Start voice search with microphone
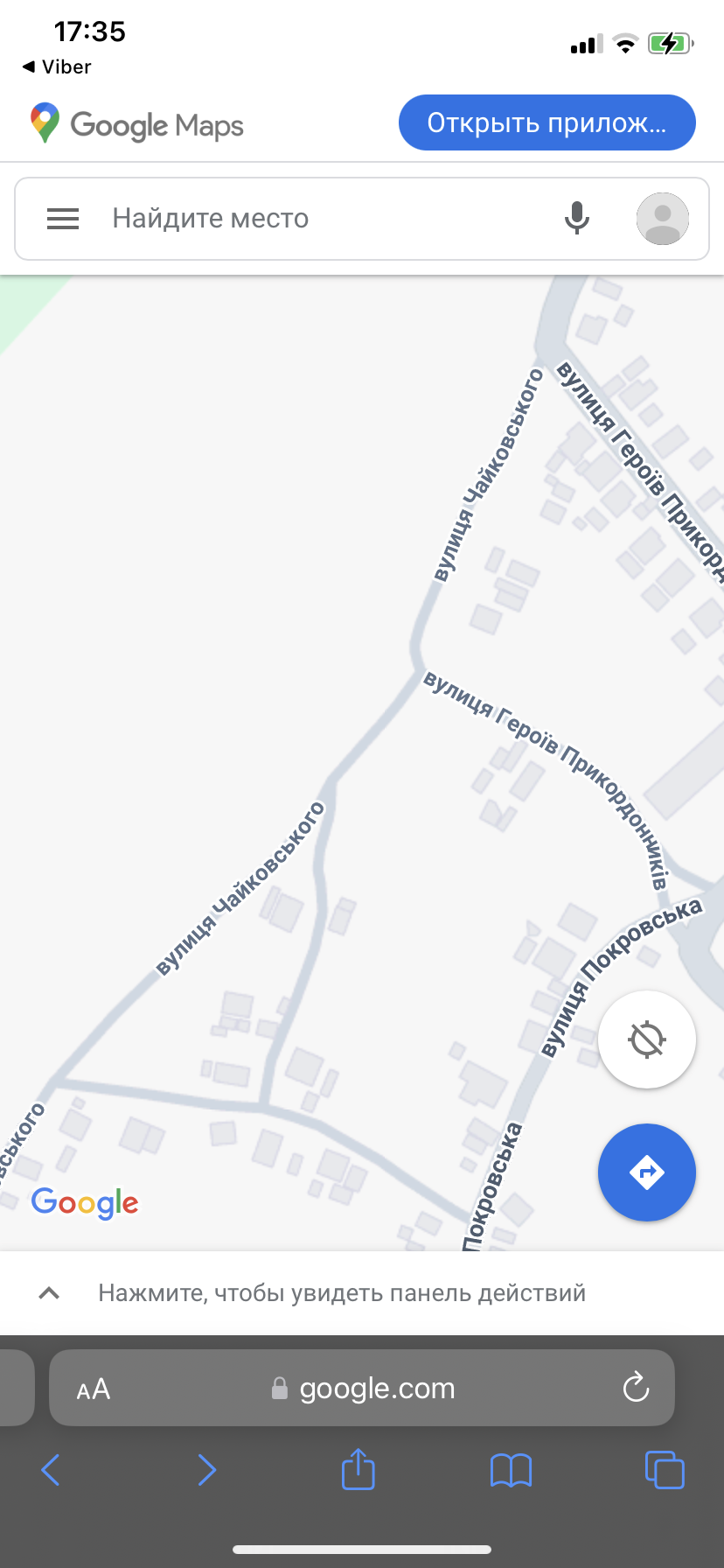 click(576, 219)
